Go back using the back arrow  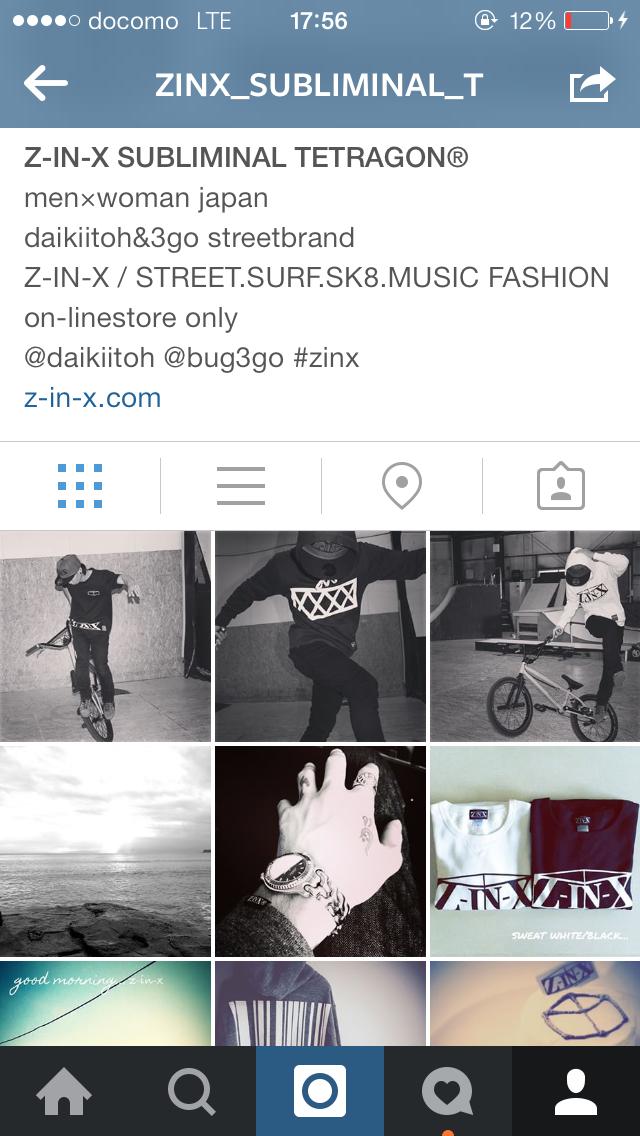(46, 85)
